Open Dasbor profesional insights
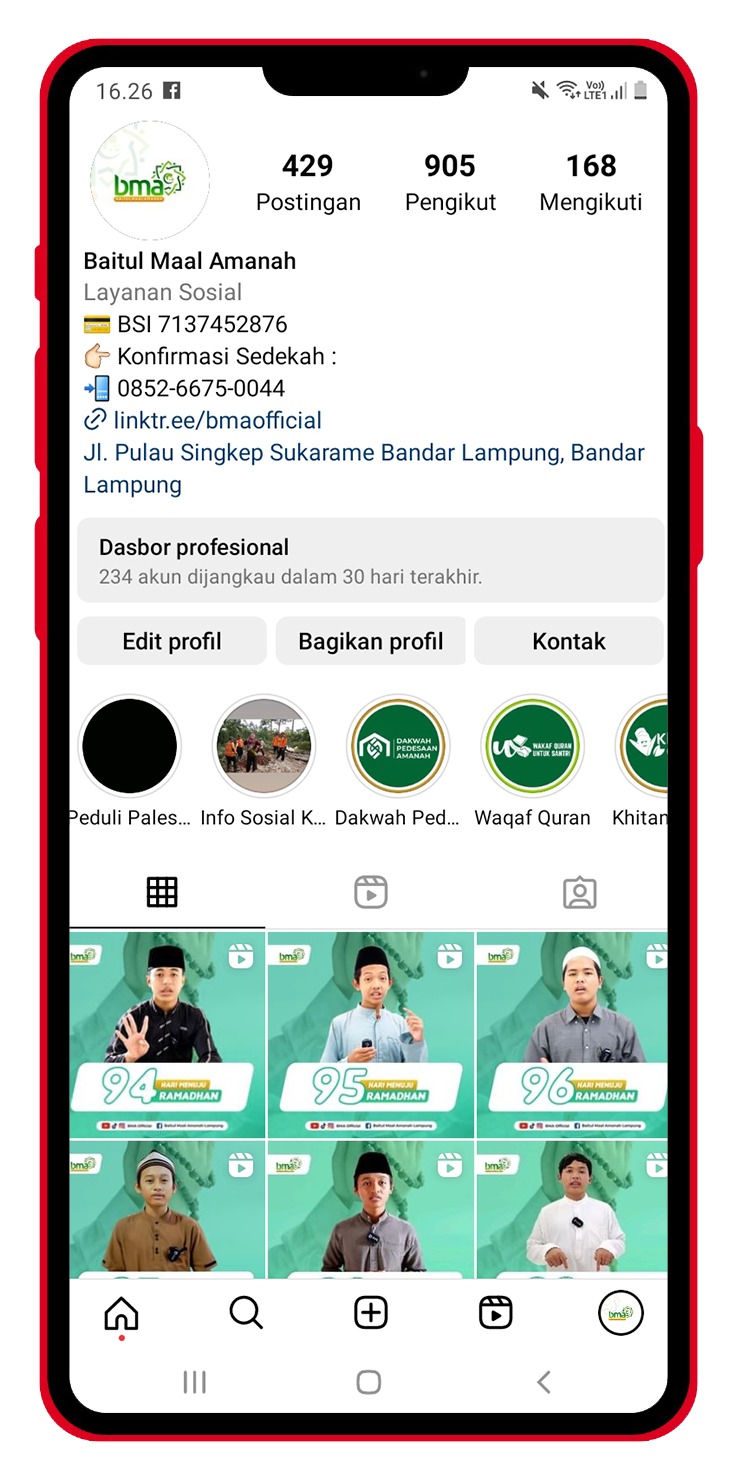Image resolution: width=744 pixels, height=1480 pixels. point(370,560)
